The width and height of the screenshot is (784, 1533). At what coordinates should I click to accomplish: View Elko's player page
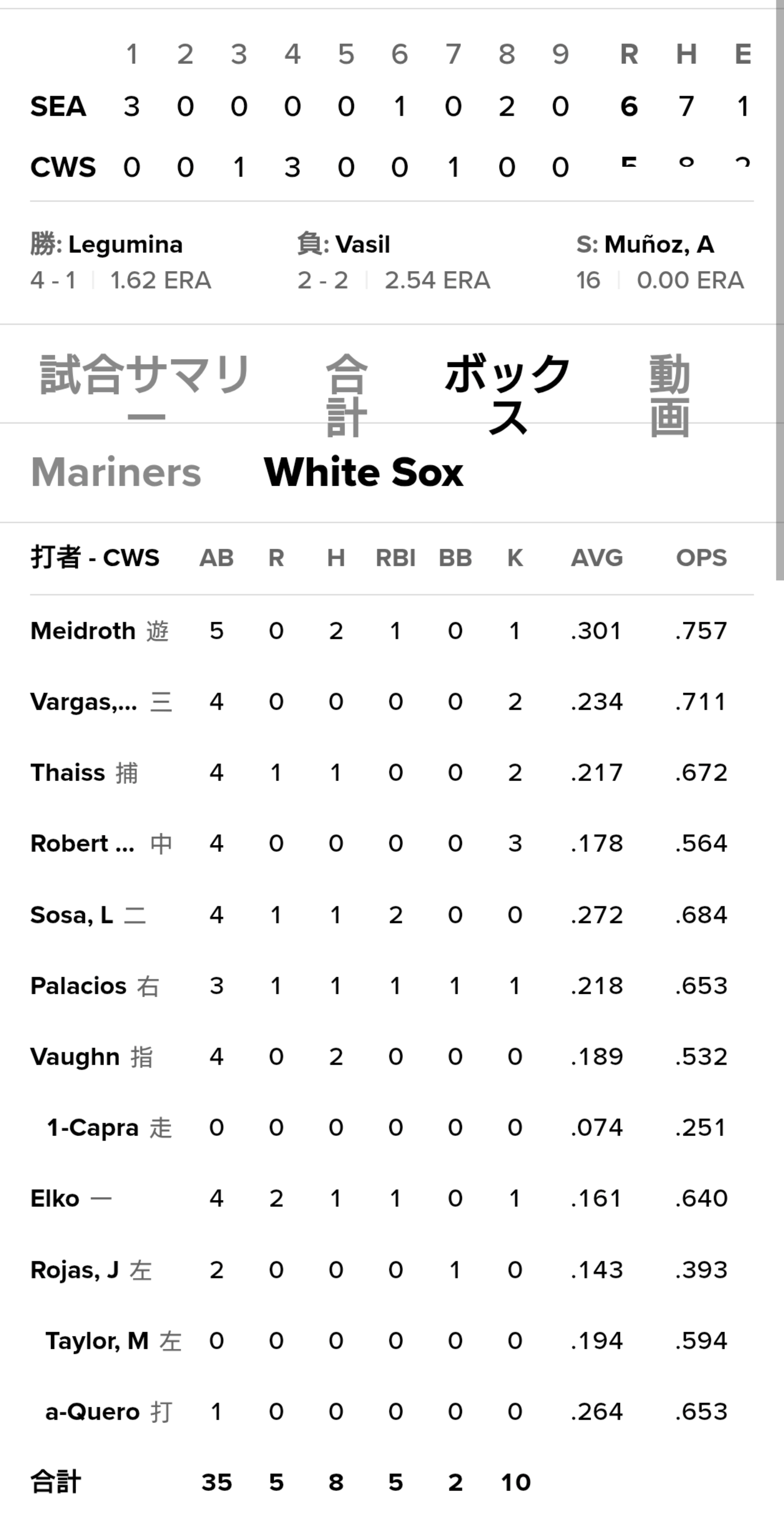point(55,1198)
